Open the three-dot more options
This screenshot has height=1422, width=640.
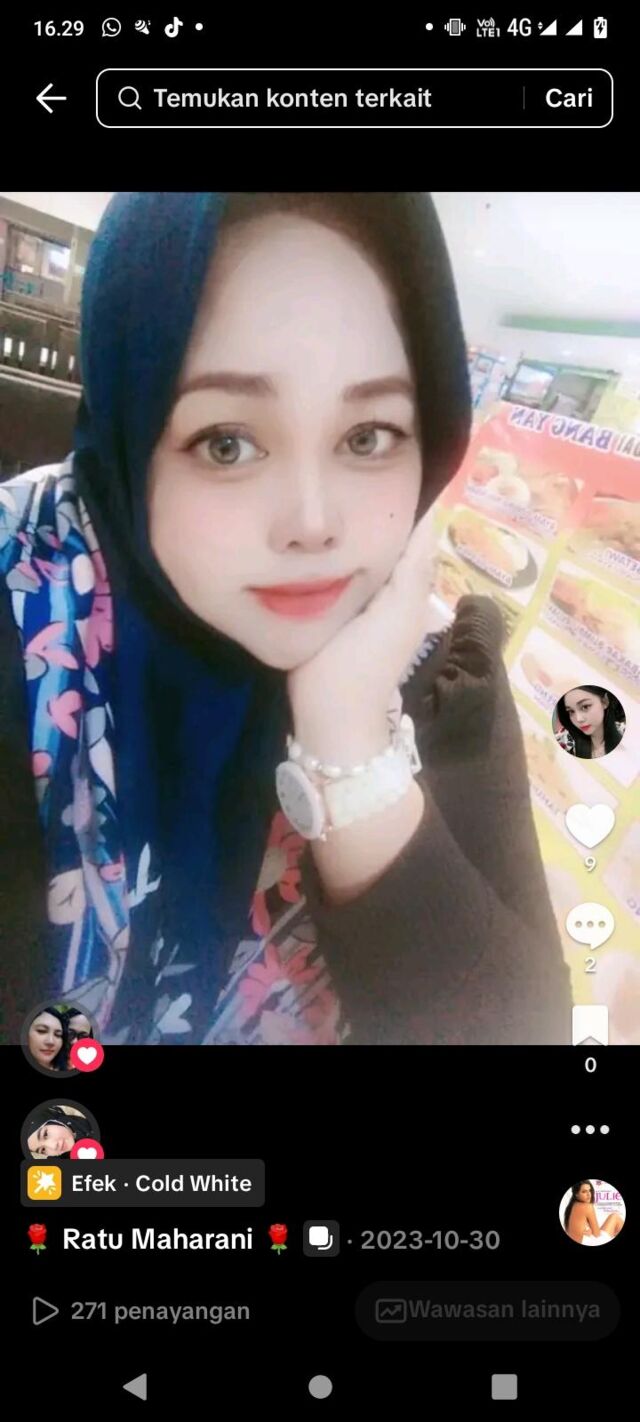590,1129
